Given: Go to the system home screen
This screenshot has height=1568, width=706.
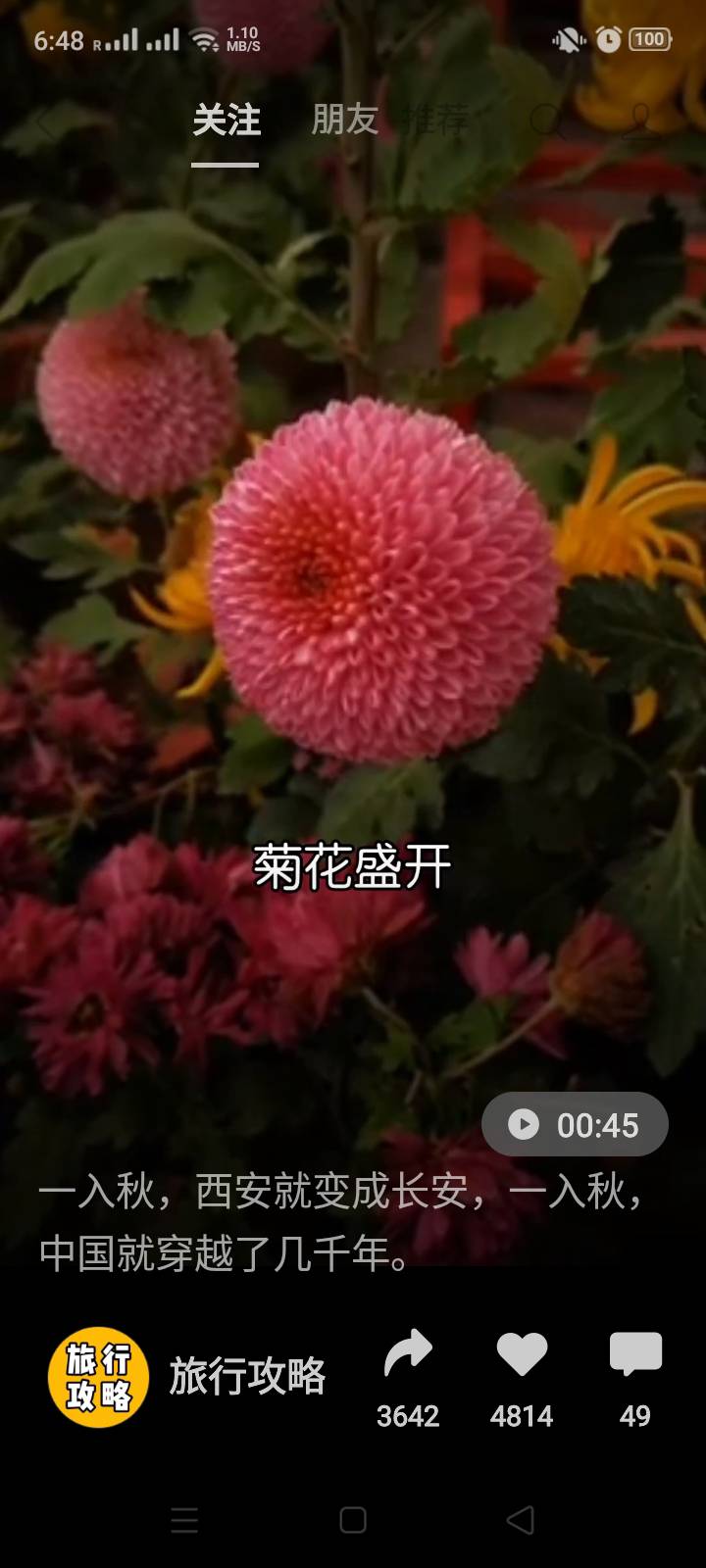Looking at the screenshot, I should click(353, 1520).
